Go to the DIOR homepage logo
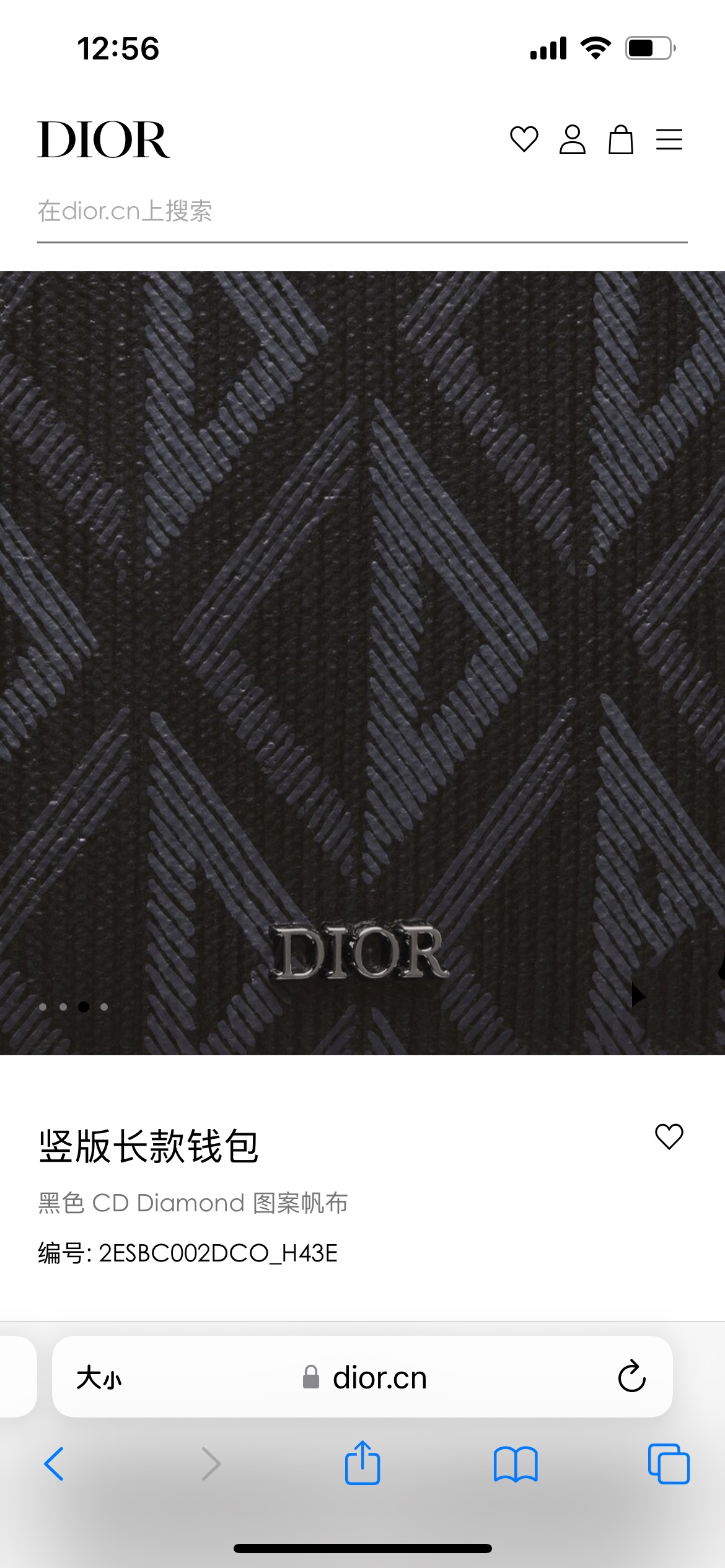Image resolution: width=725 pixels, height=1568 pixels. 103,140
